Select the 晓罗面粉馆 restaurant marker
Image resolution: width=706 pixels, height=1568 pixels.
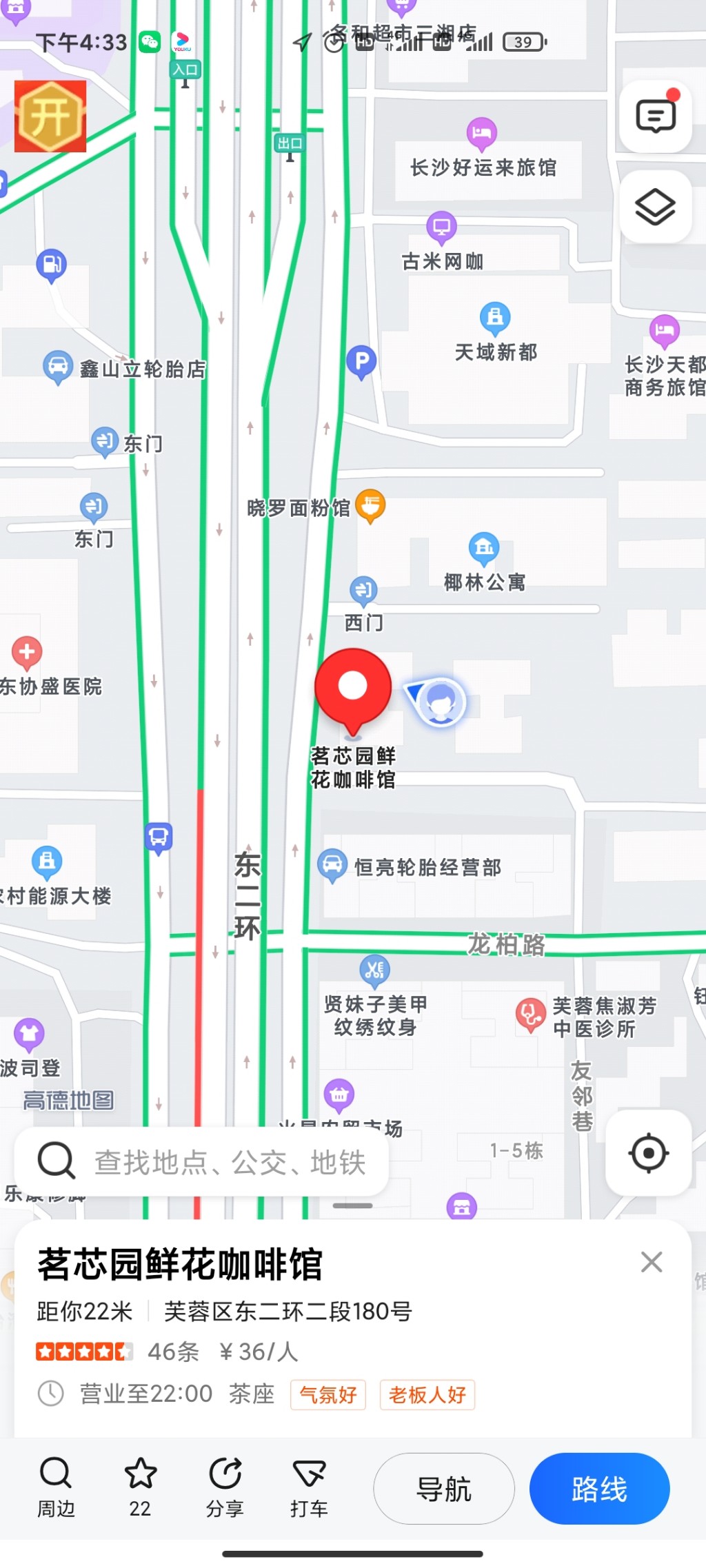tap(370, 507)
